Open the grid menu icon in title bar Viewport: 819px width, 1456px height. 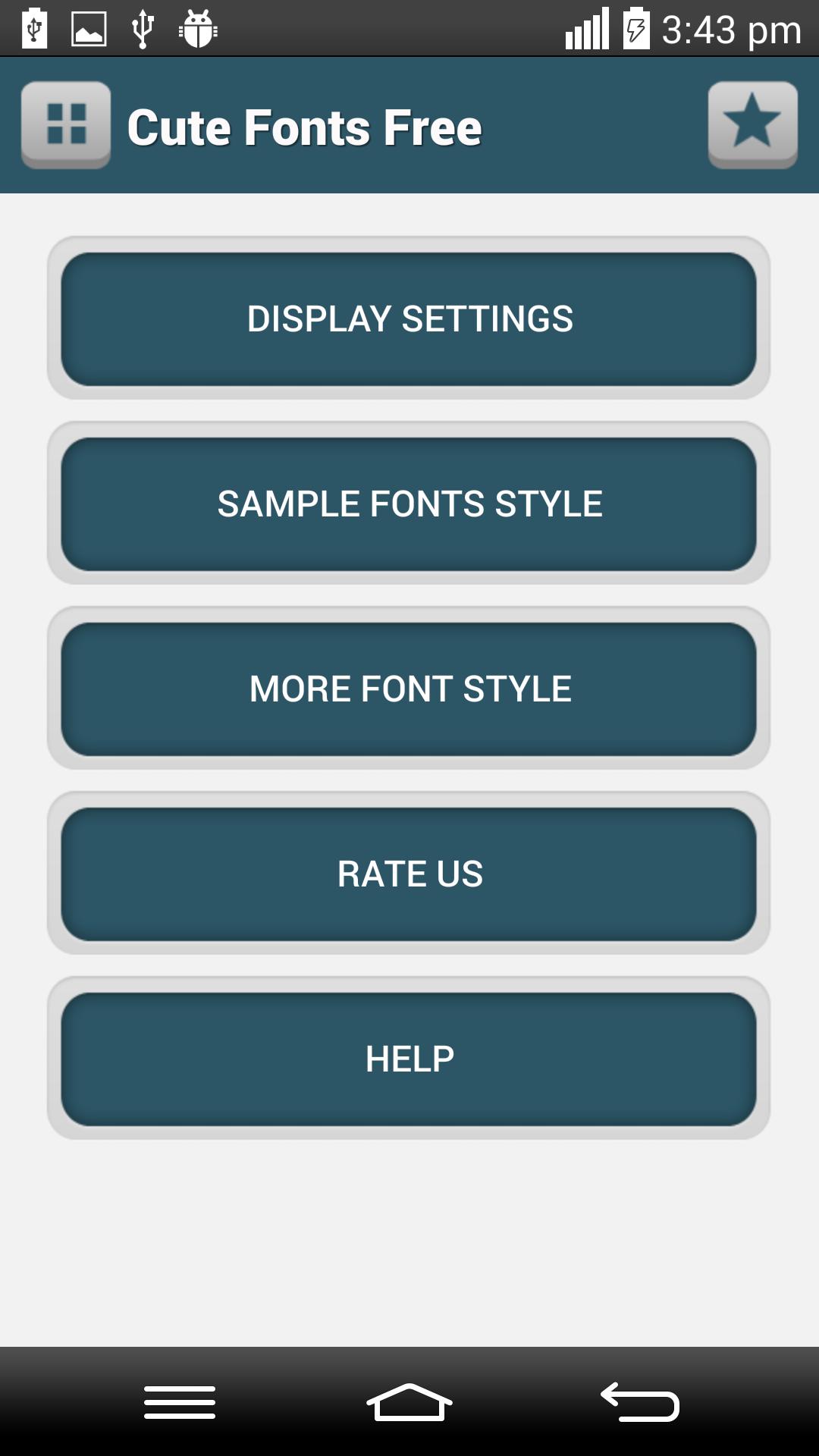(64, 125)
